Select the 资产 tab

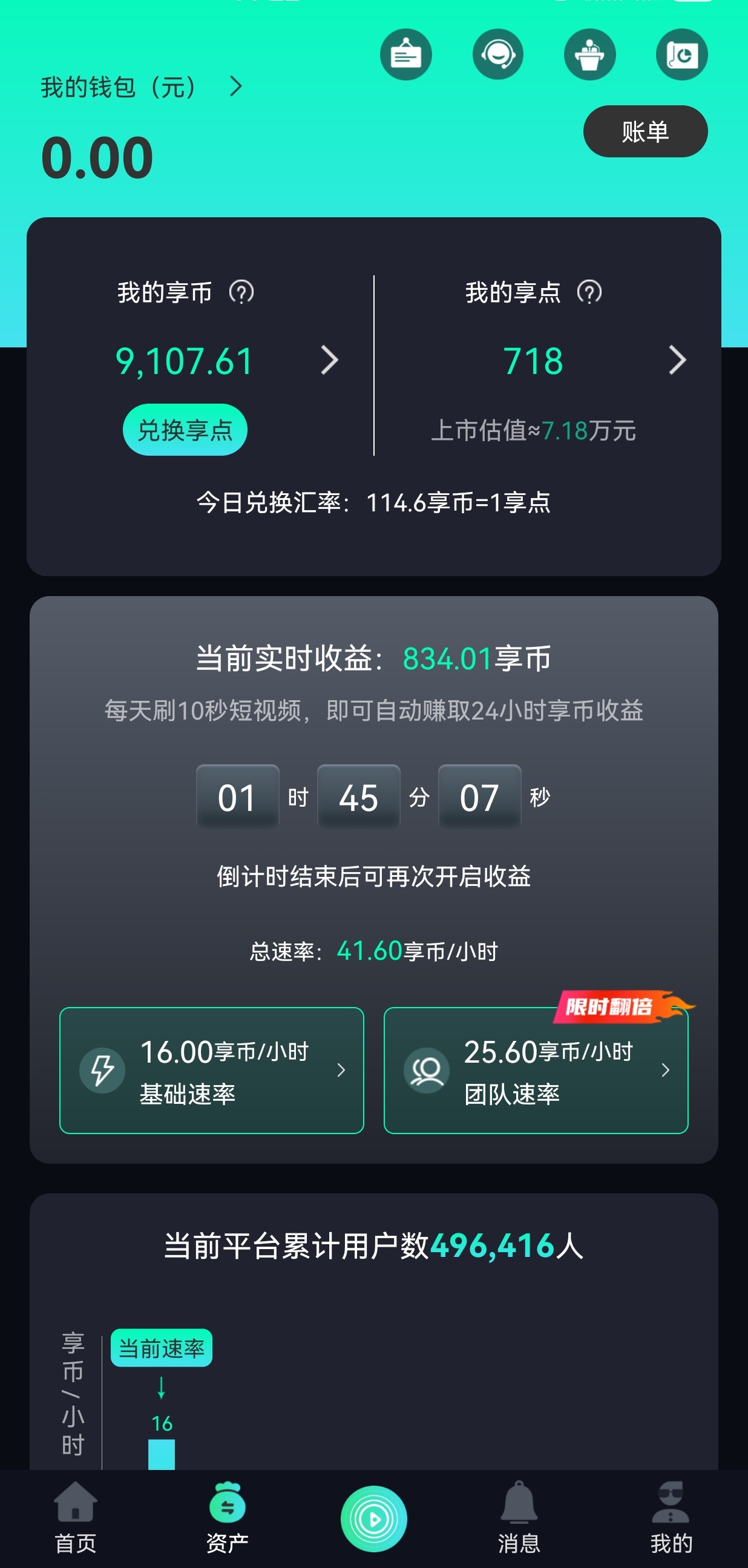pyautogui.click(x=227, y=1518)
